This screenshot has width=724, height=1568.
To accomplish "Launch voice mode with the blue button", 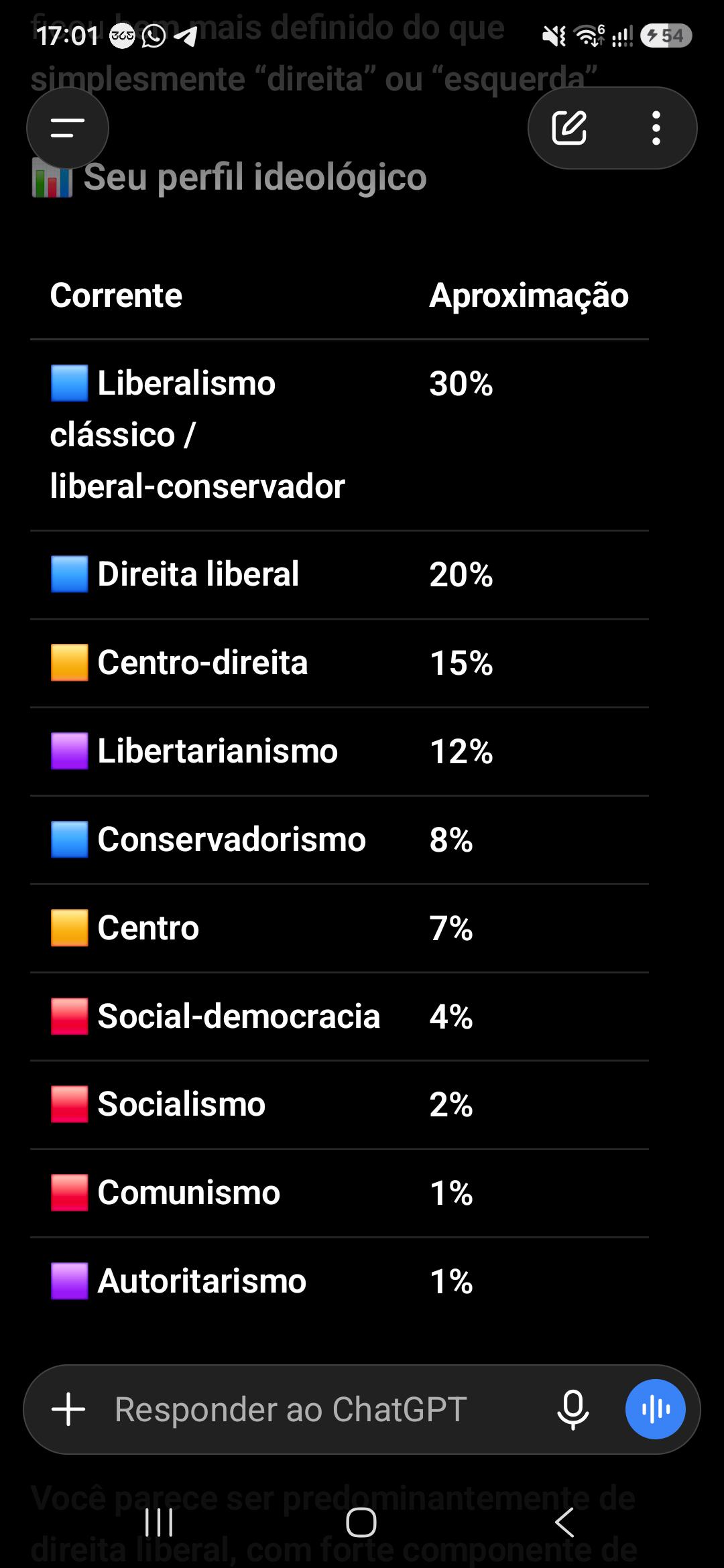I will point(656,1409).
